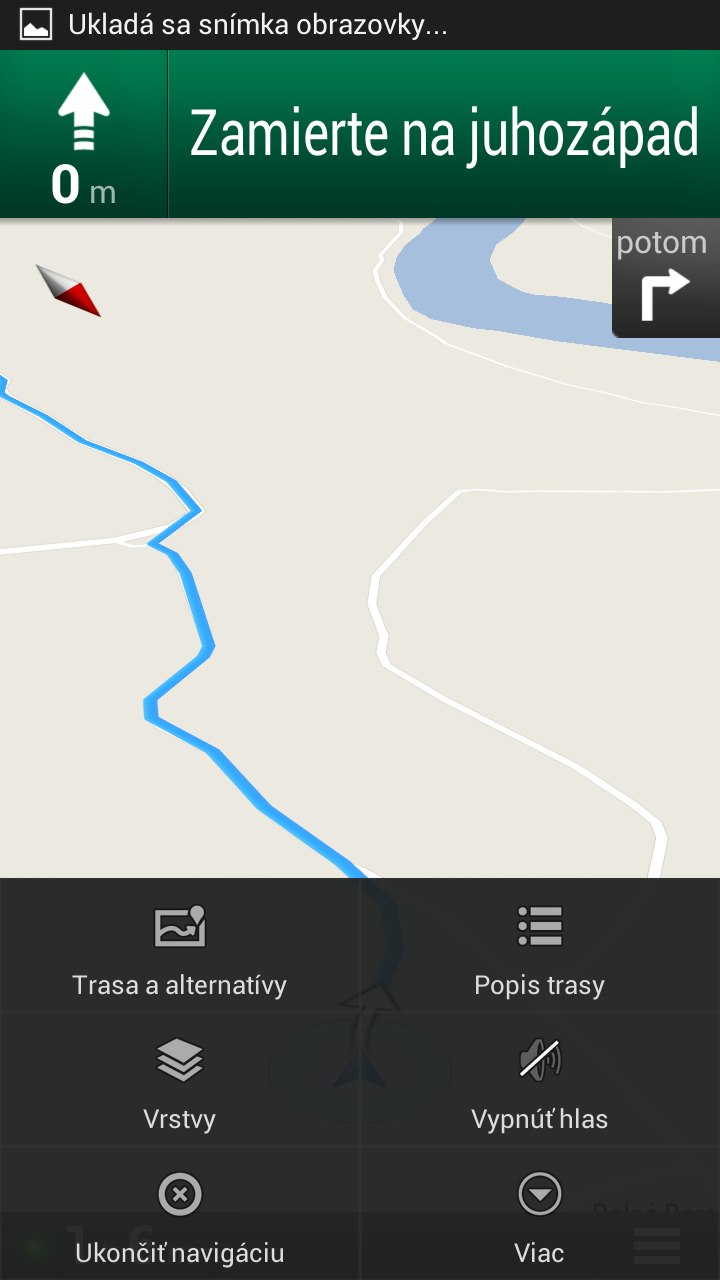The image size is (720, 1280).
Task: Open Popis trasy directions list
Action: (x=540, y=950)
